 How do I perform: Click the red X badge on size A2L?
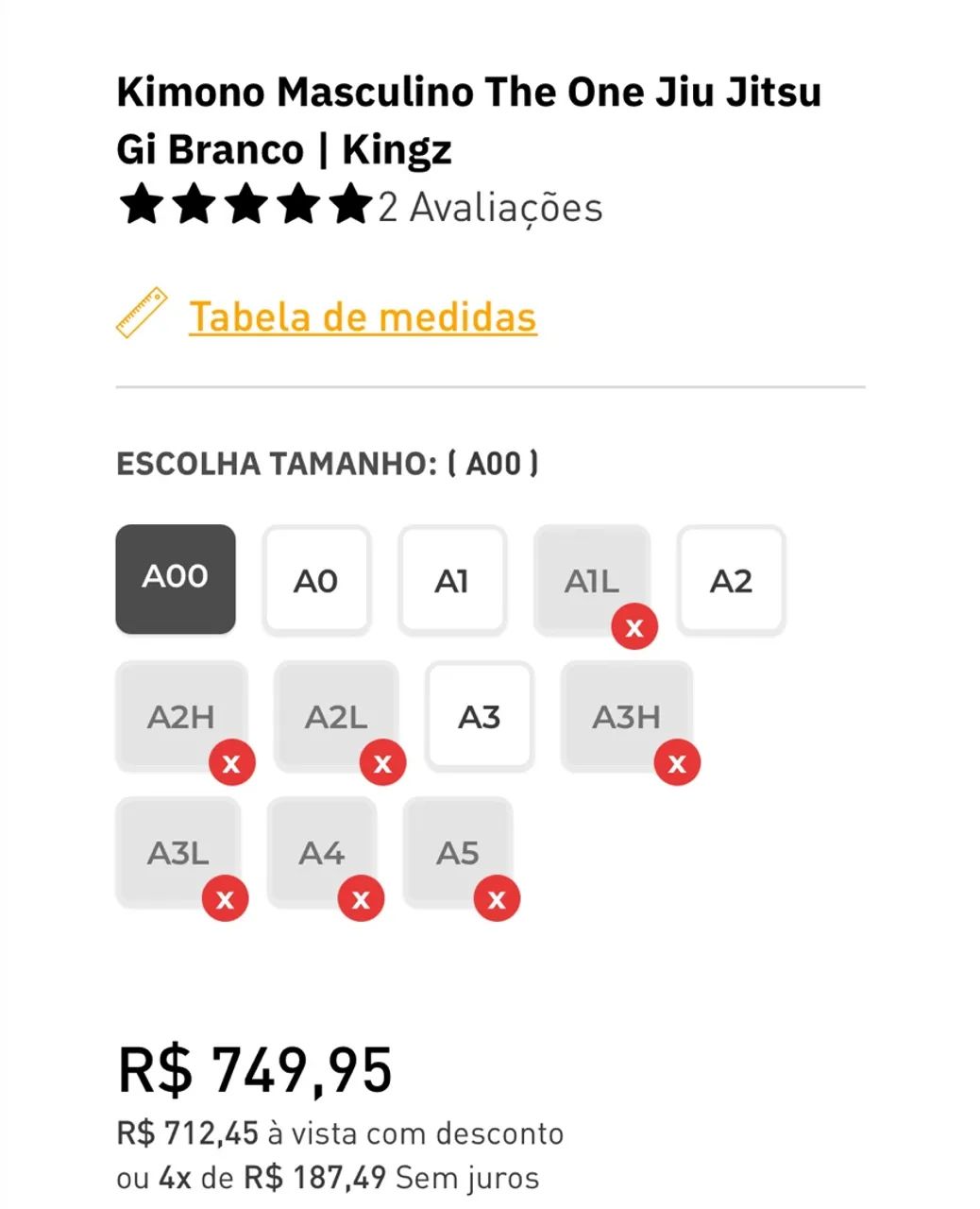coord(382,761)
